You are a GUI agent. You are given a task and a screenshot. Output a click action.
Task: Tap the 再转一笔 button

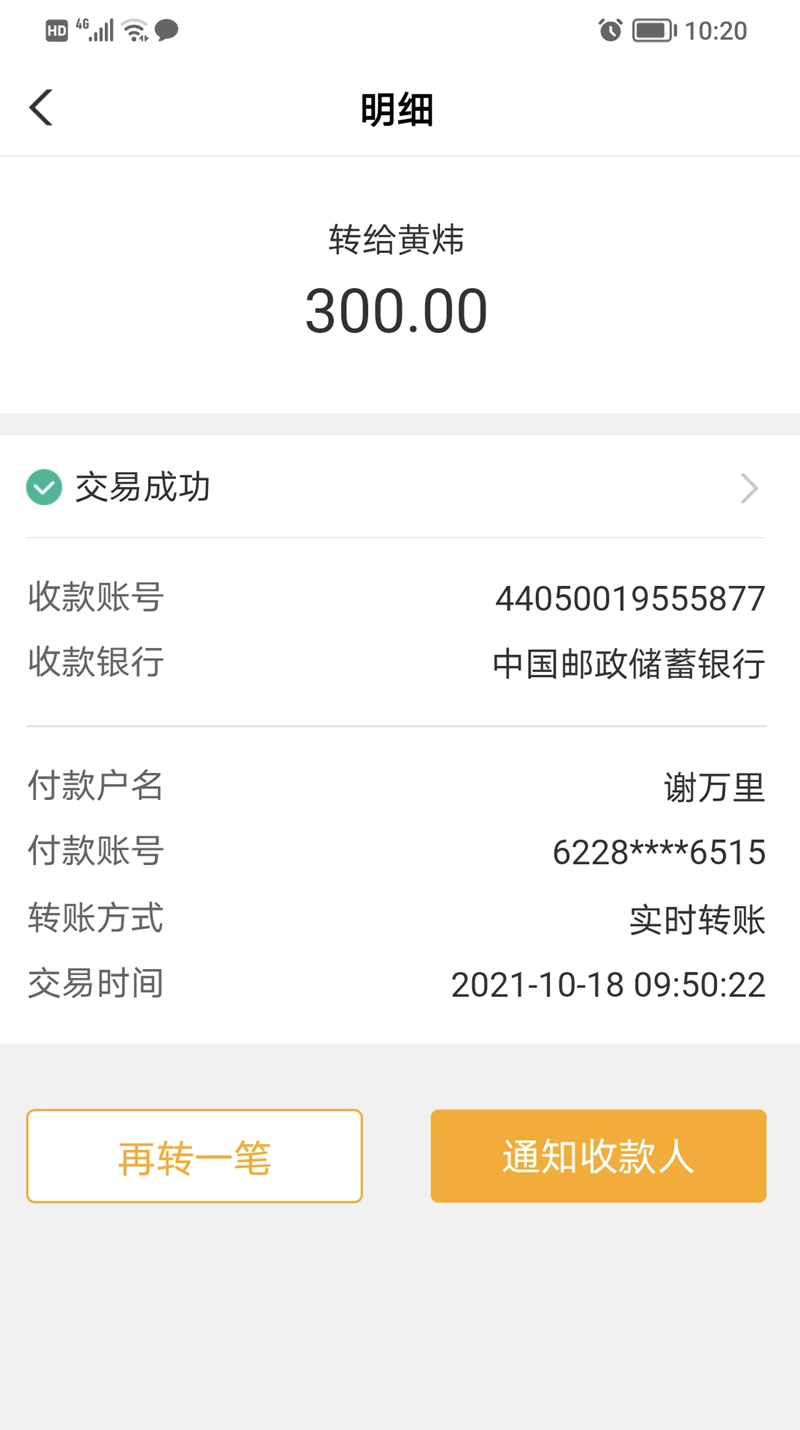(x=194, y=1156)
